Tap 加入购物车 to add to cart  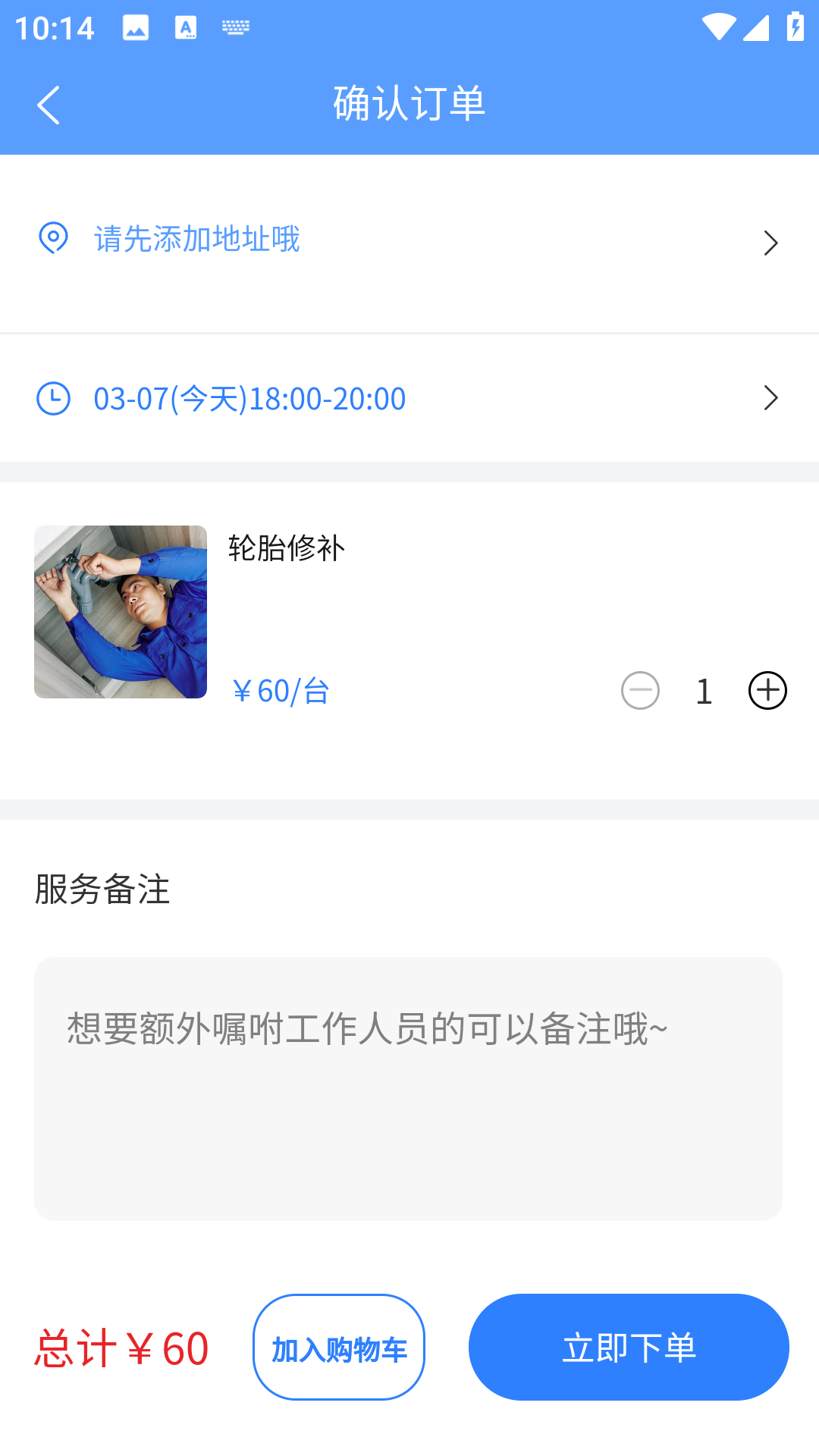click(x=338, y=1346)
